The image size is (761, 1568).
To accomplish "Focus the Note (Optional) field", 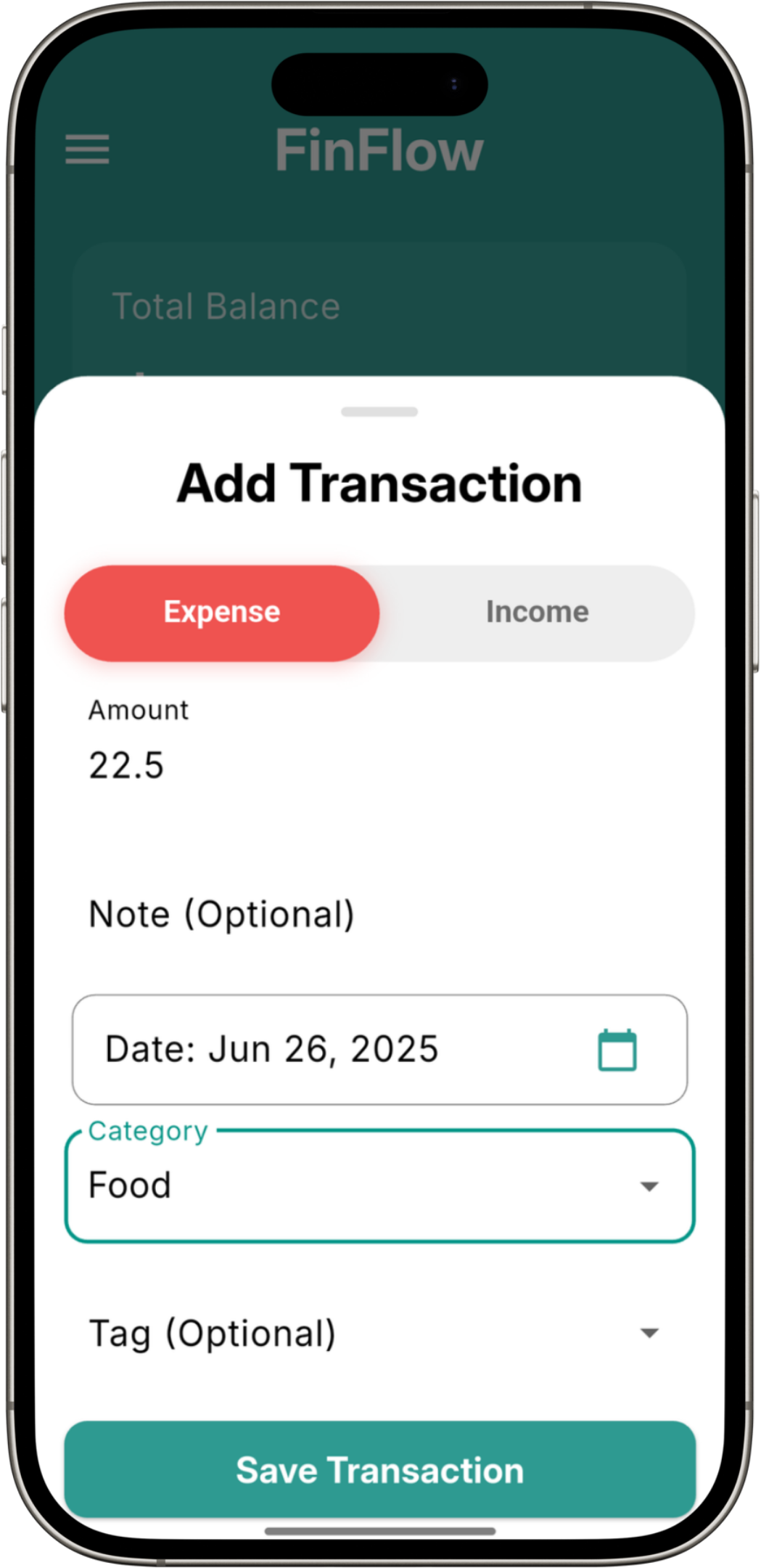I will 379,913.
